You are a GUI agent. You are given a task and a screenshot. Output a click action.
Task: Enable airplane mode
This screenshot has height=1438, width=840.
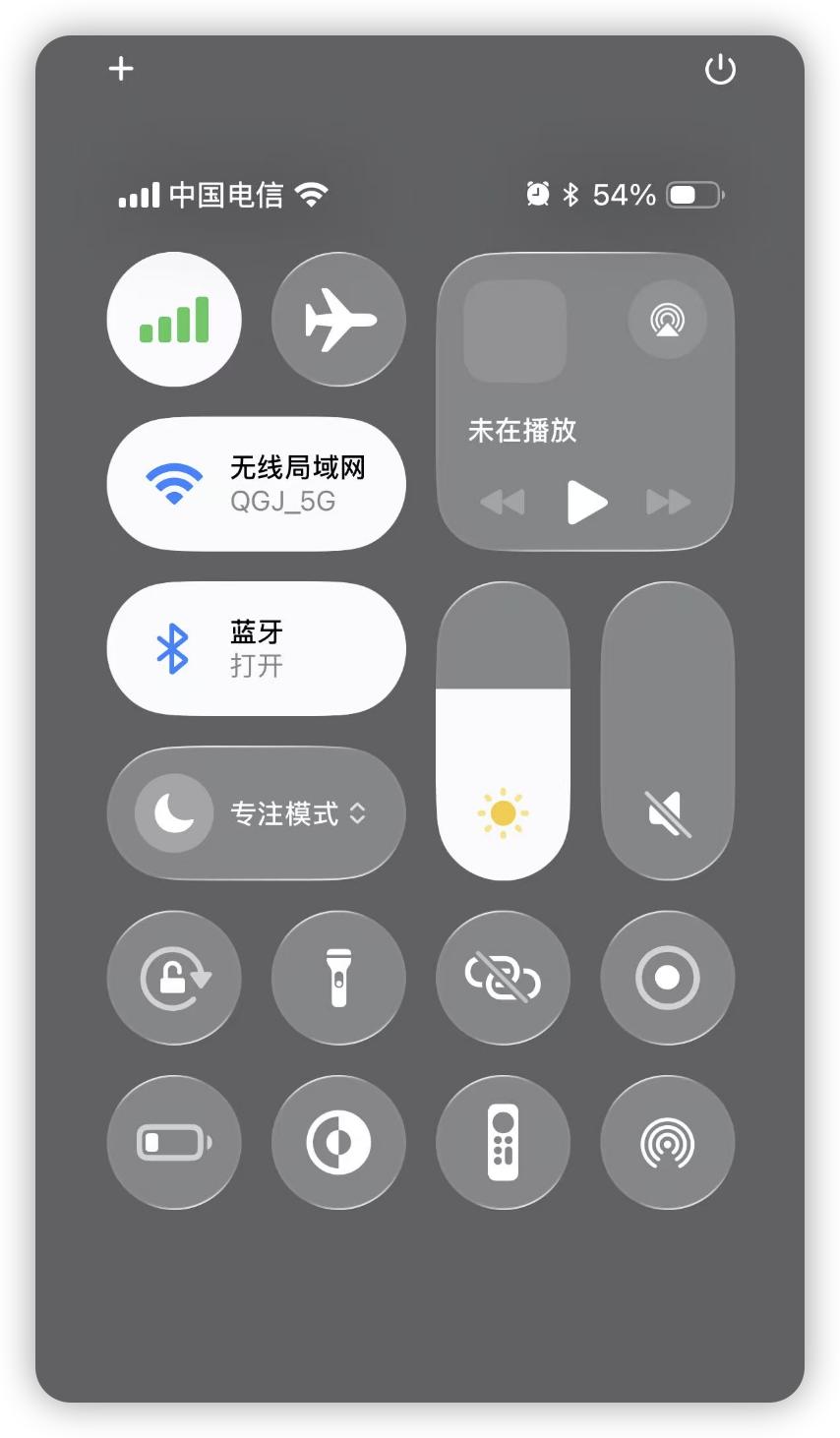tap(338, 320)
